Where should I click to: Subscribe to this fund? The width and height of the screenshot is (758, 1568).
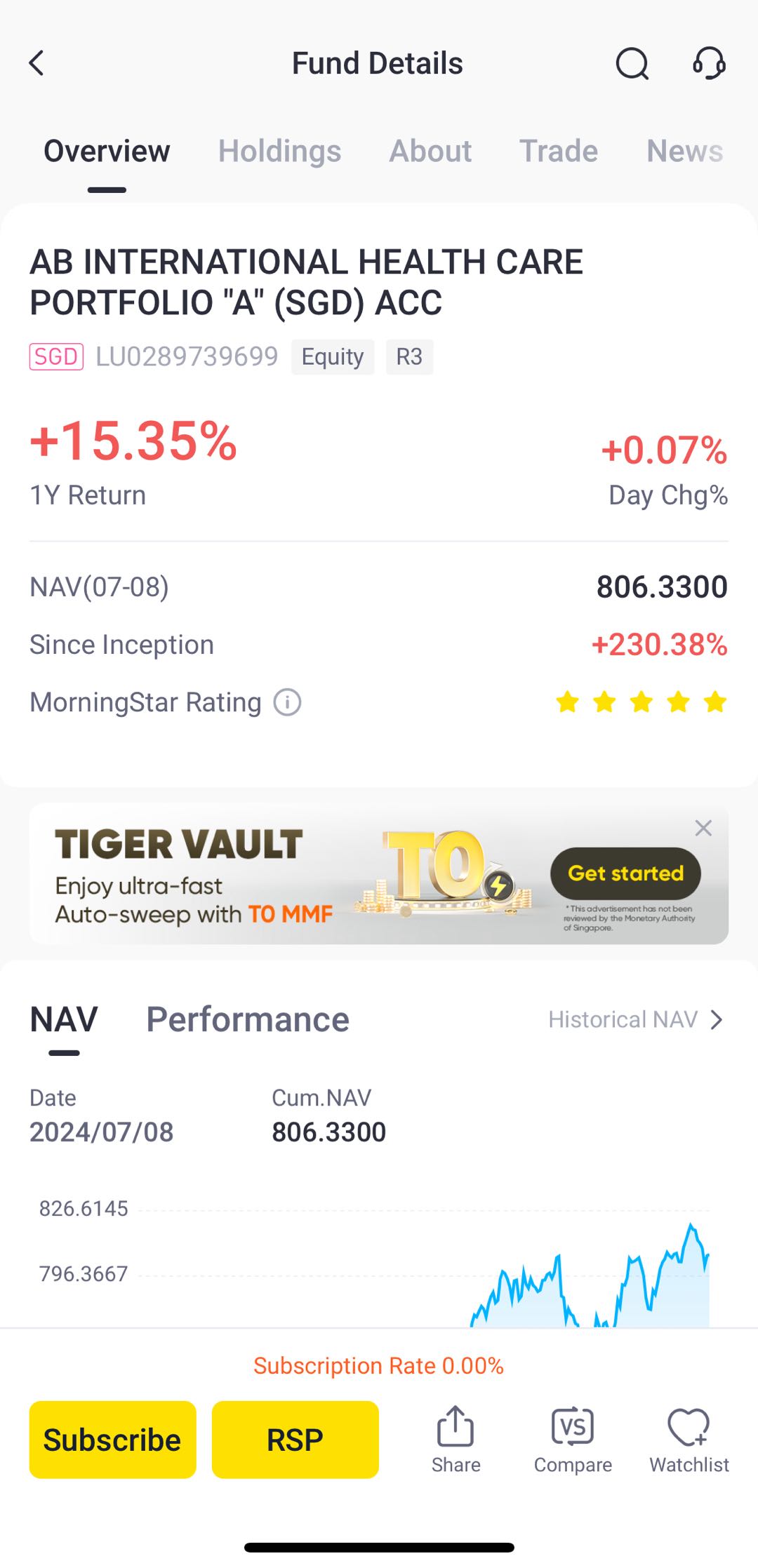pyautogui.click(x=112, y=1440)
